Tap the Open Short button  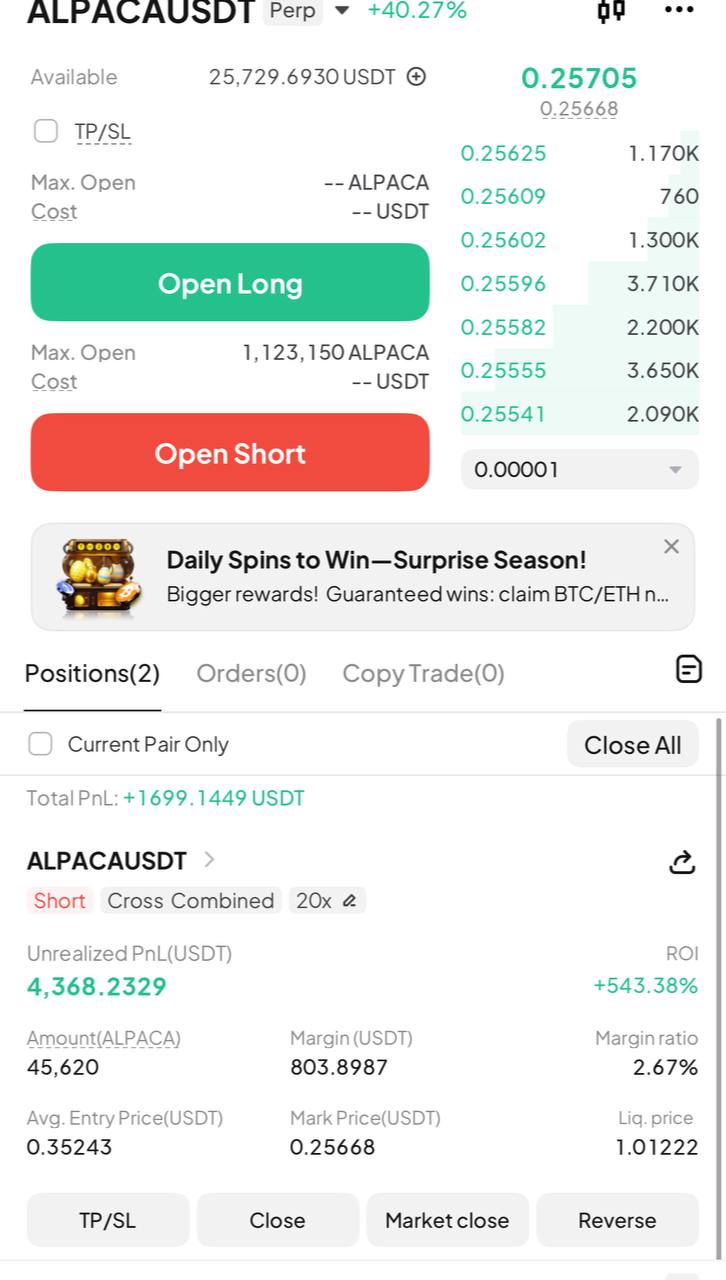point(230,453)
